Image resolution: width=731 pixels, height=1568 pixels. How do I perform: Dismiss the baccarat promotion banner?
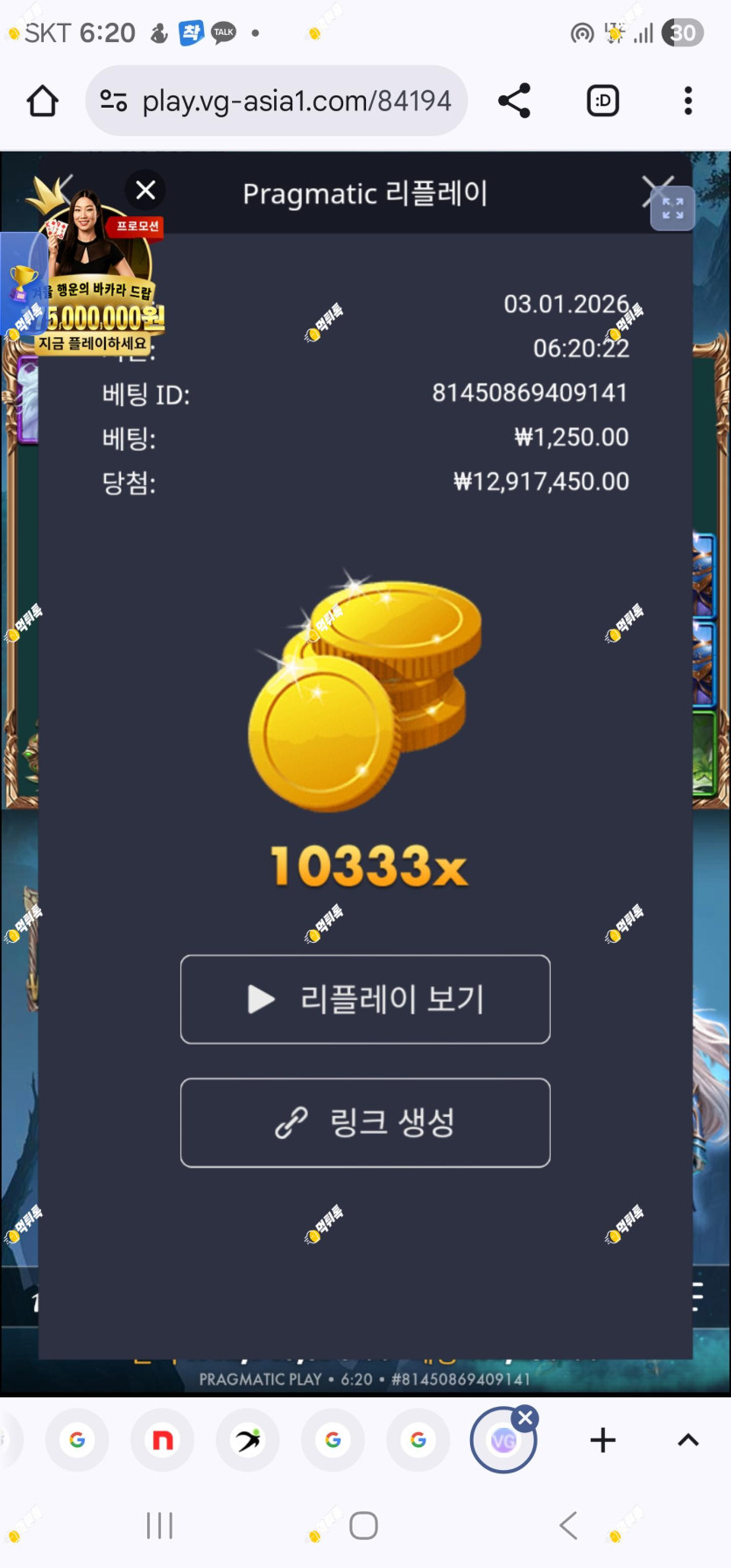click(x=145, y=190)
